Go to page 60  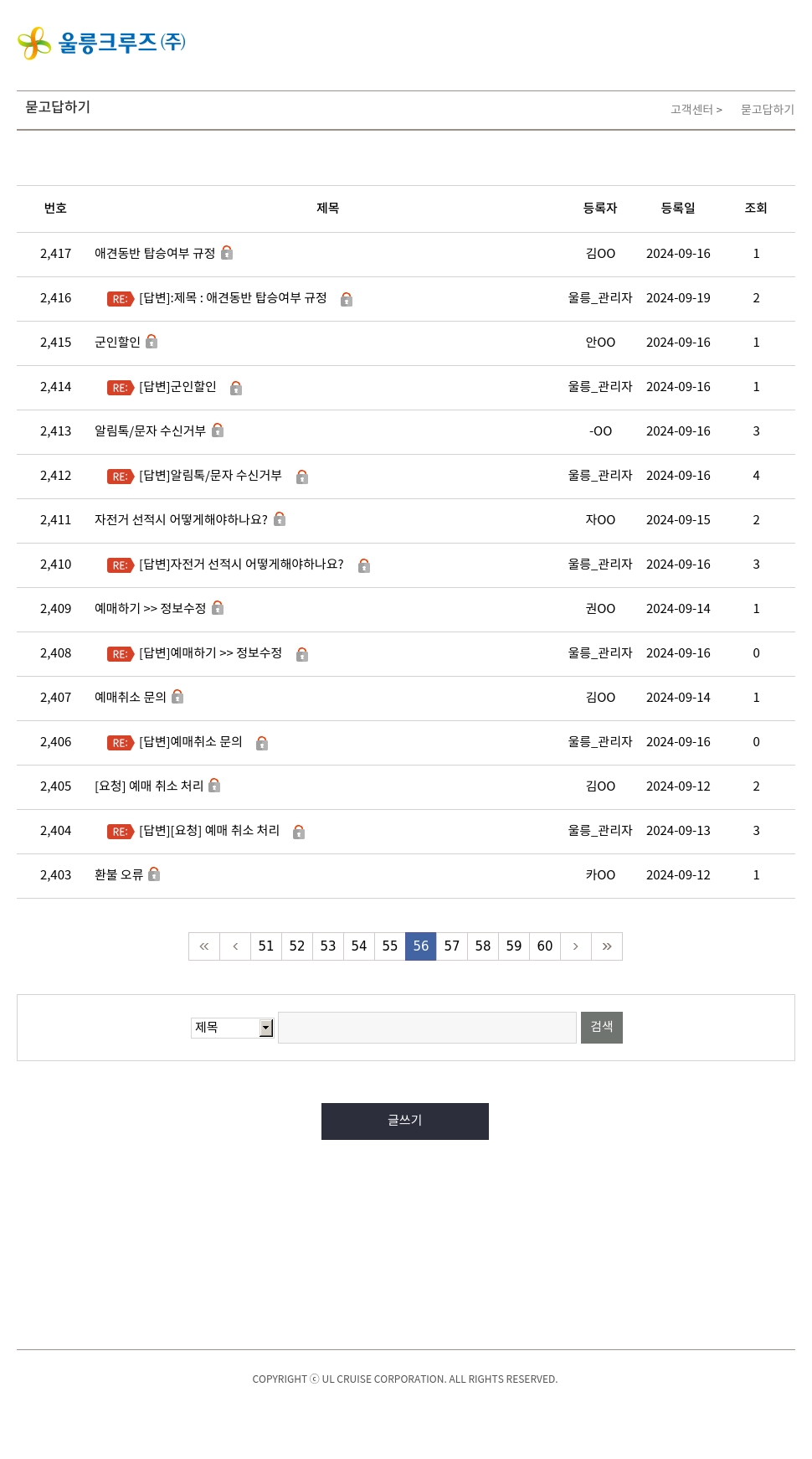(545, 946)
